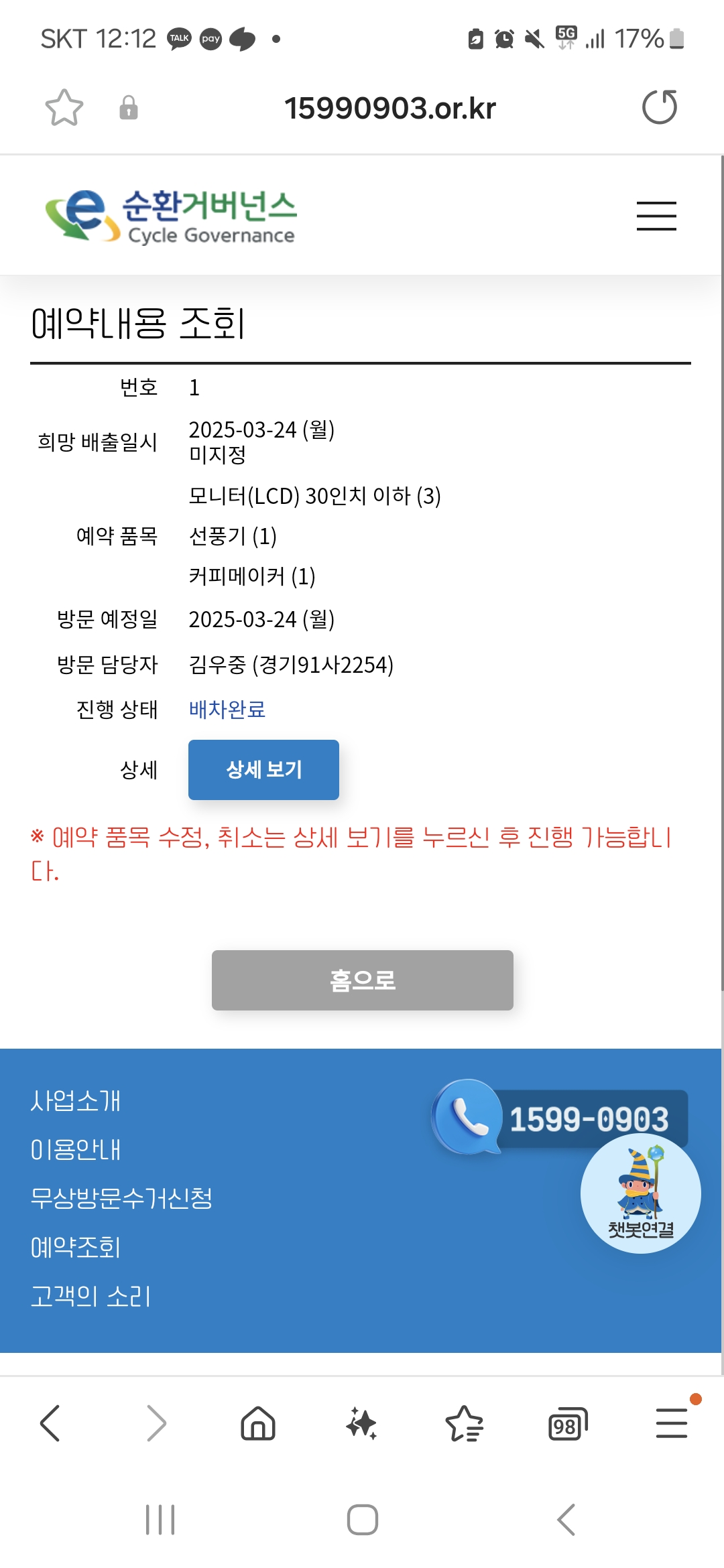This screenshot has width=724, height=1568.
Task: Tap the 15990903.or.kr address bar
Action: pos(389,108)
